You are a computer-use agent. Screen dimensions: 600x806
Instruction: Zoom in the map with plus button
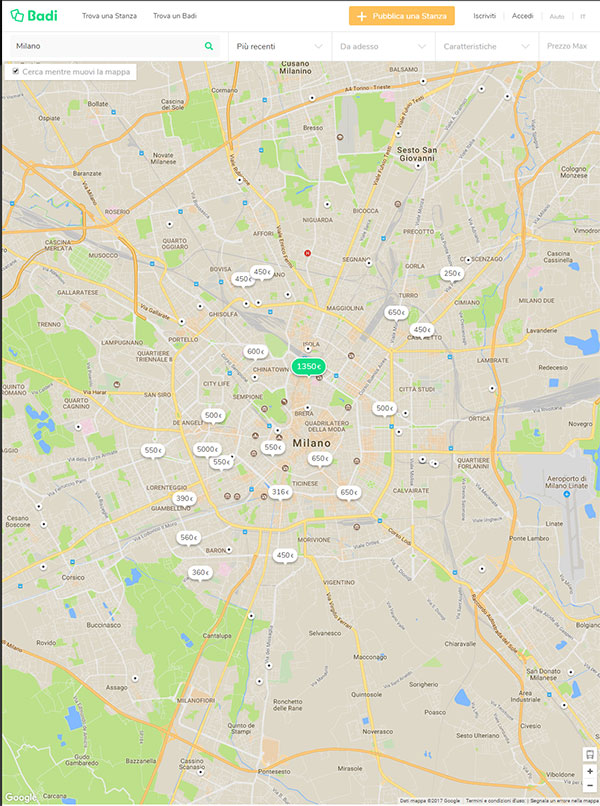[590, 771]
